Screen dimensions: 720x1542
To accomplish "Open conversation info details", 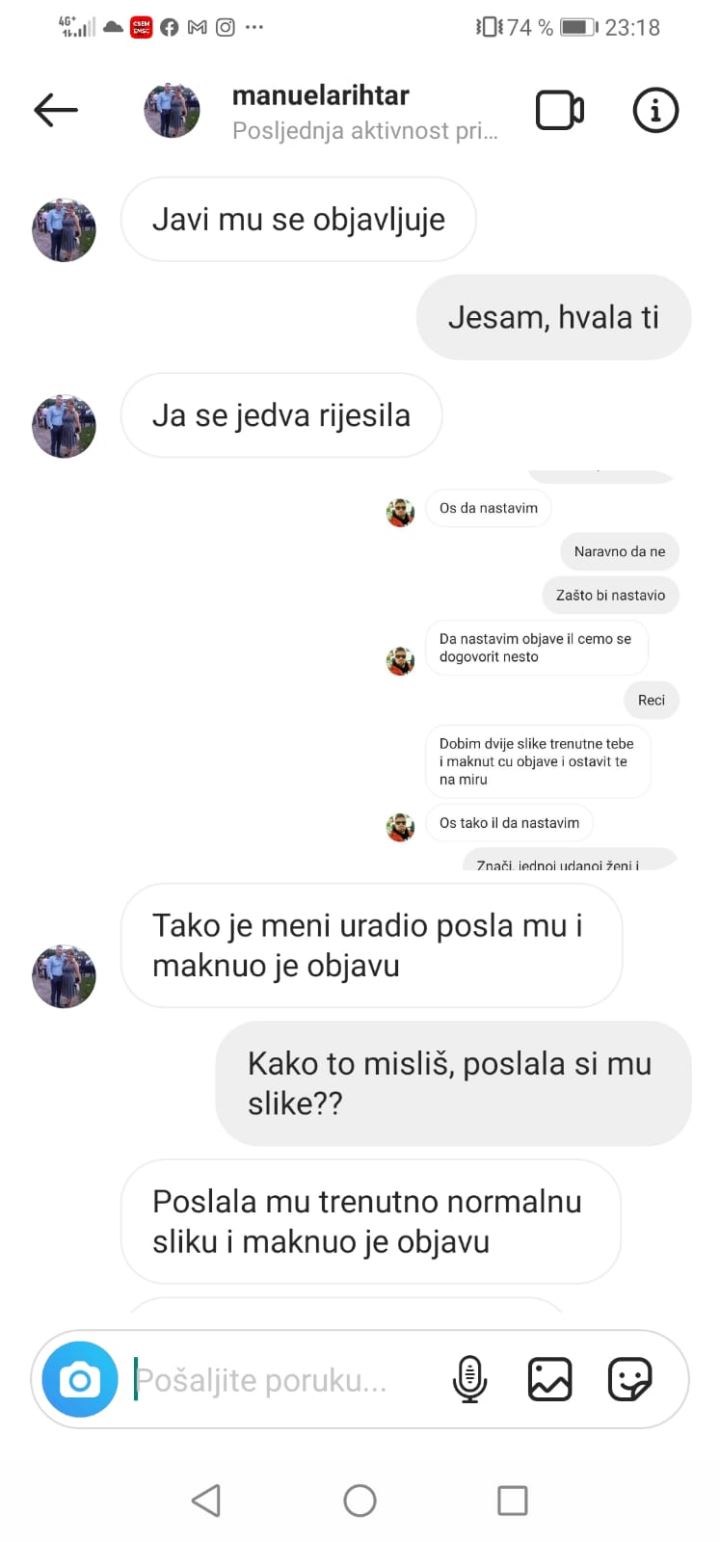I will point(656,110).
